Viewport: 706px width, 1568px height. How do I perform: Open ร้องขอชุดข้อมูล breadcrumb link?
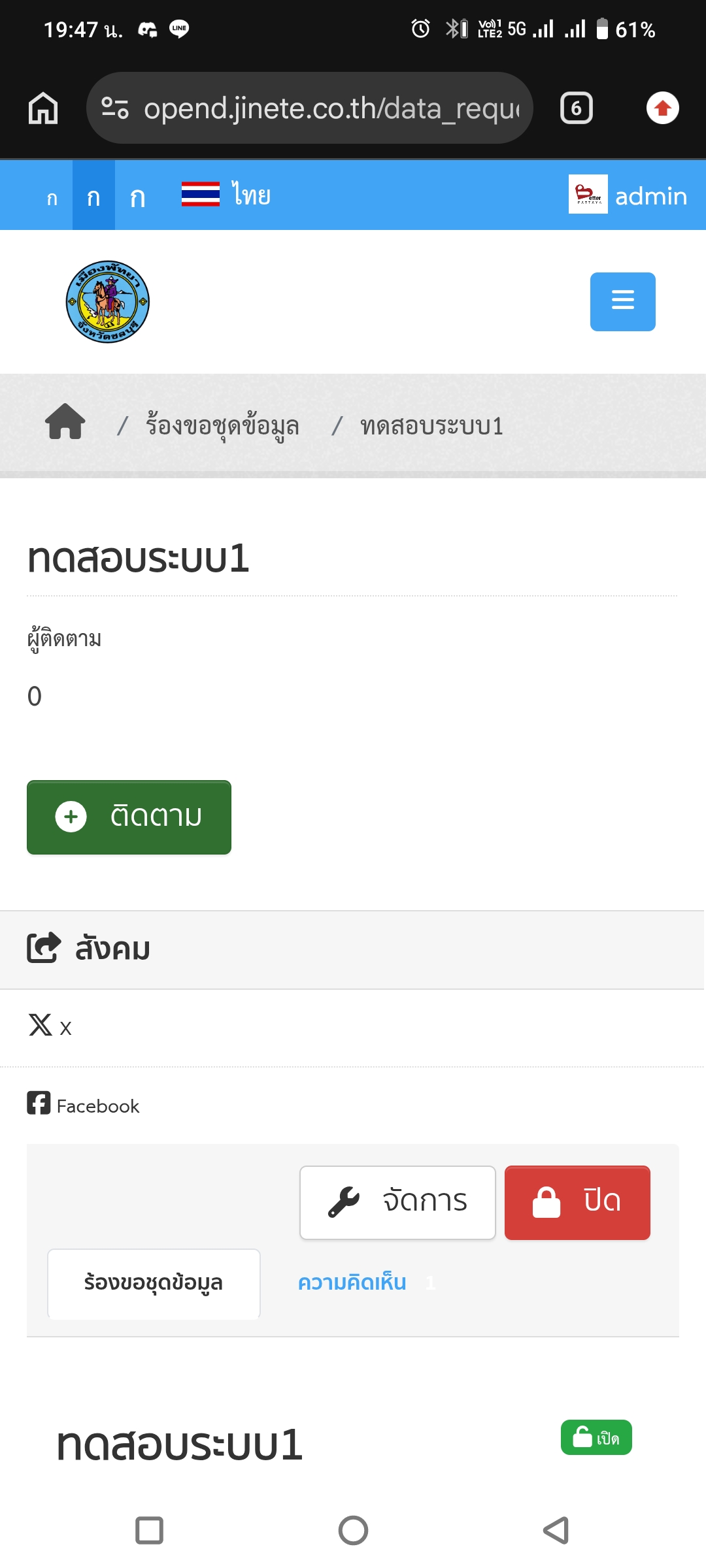tap(222, 427)
